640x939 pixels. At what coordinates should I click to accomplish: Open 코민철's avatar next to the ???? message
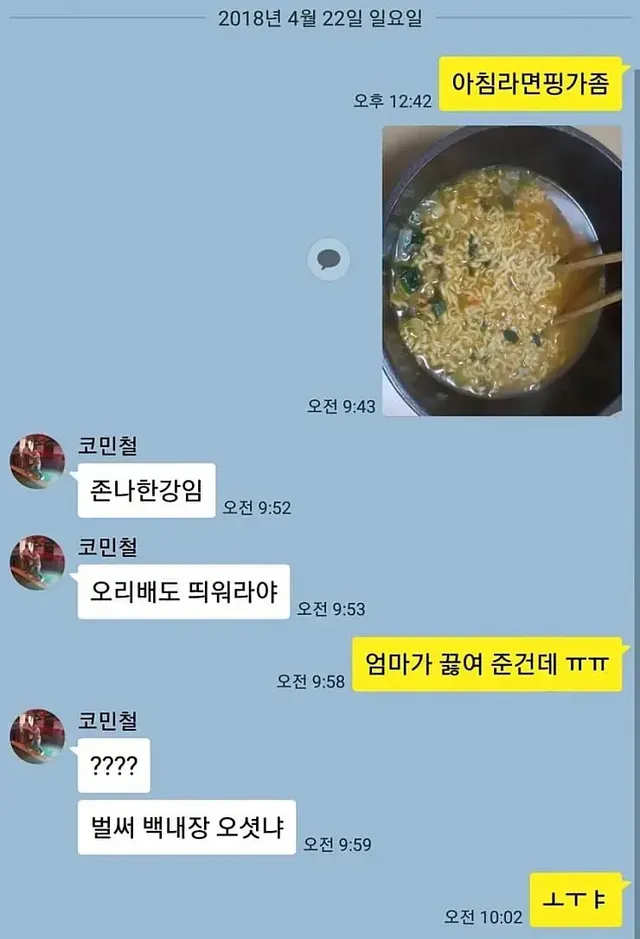click(38, 736)
